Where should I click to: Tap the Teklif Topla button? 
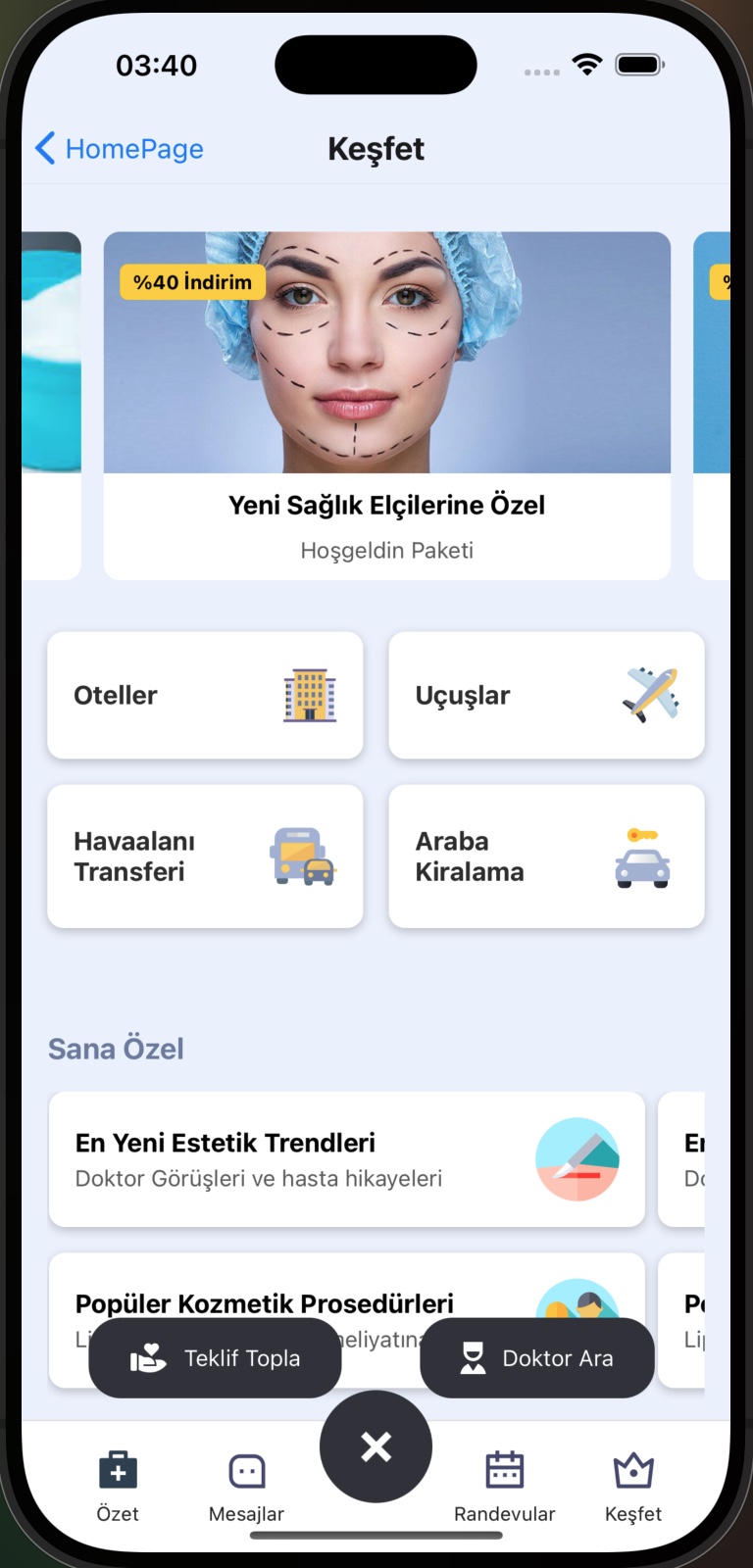216,1358
